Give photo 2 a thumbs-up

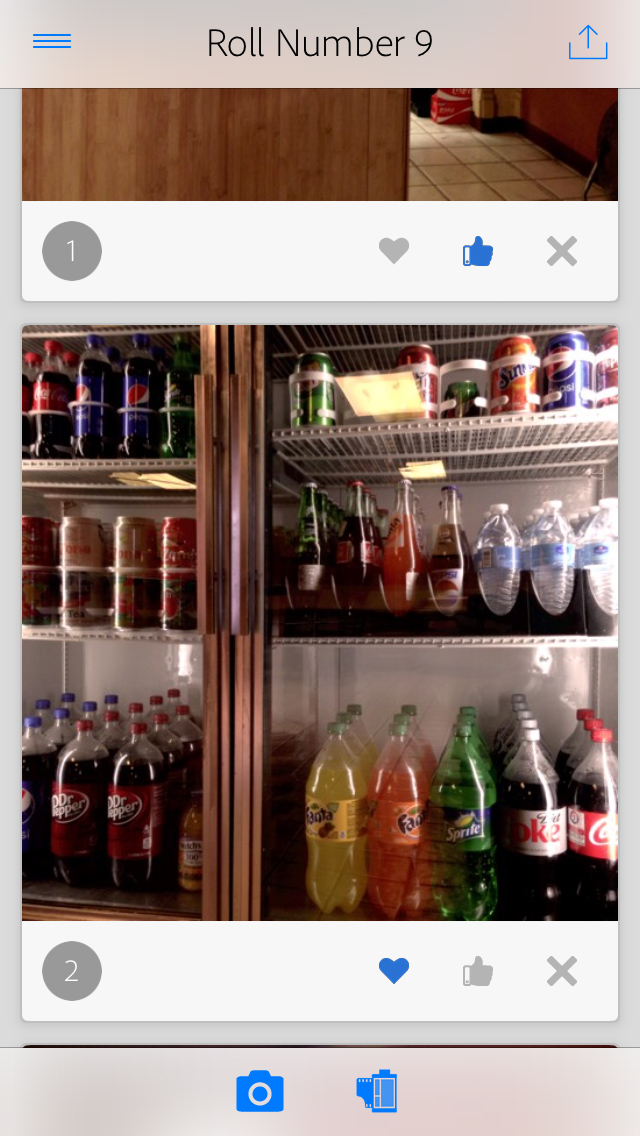click(x=478, y=971)
